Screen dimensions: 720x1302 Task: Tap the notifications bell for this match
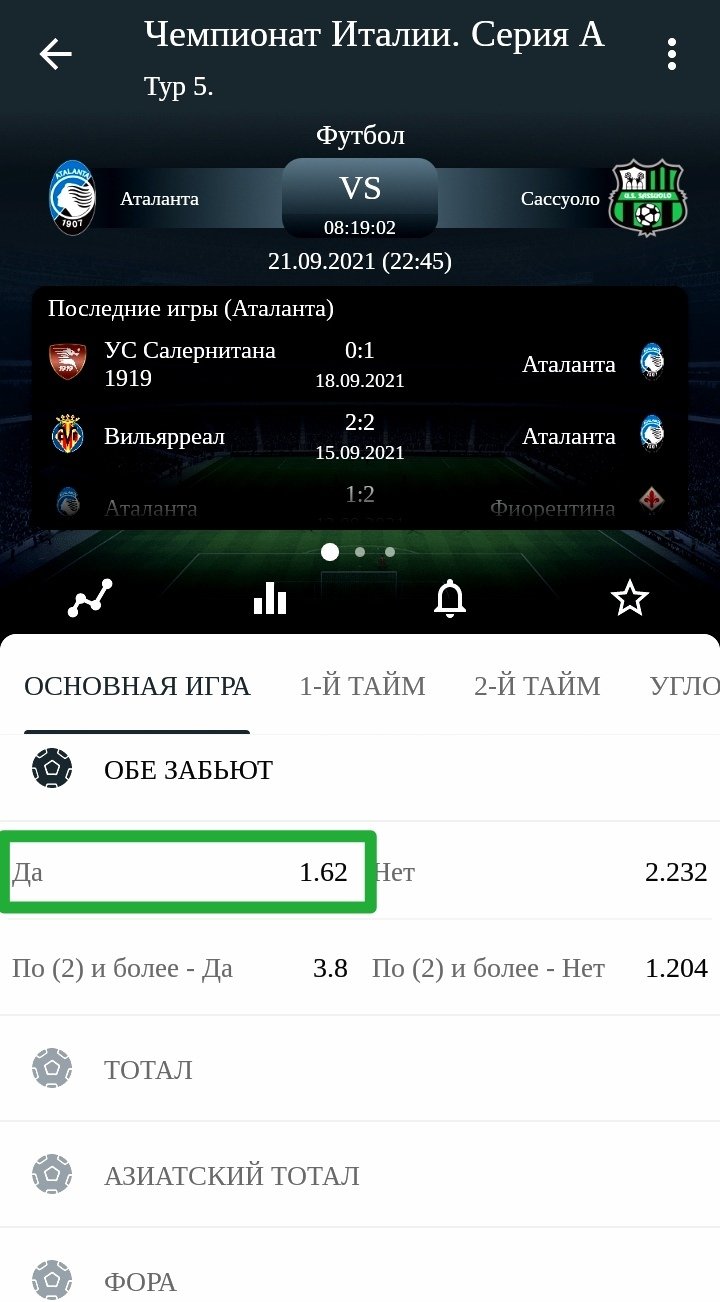[450, 598]
